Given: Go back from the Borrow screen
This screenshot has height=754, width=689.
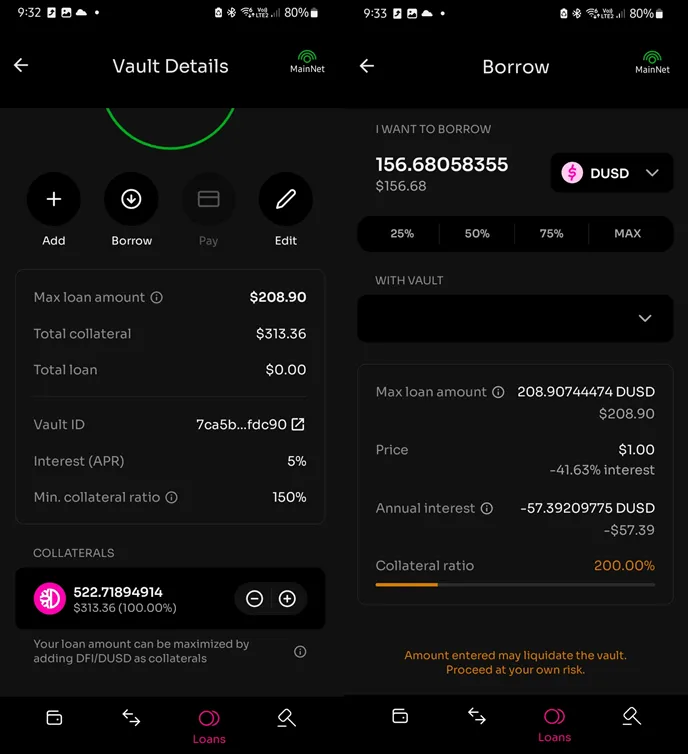Looking at the screenshot, I should pos(367,66).
